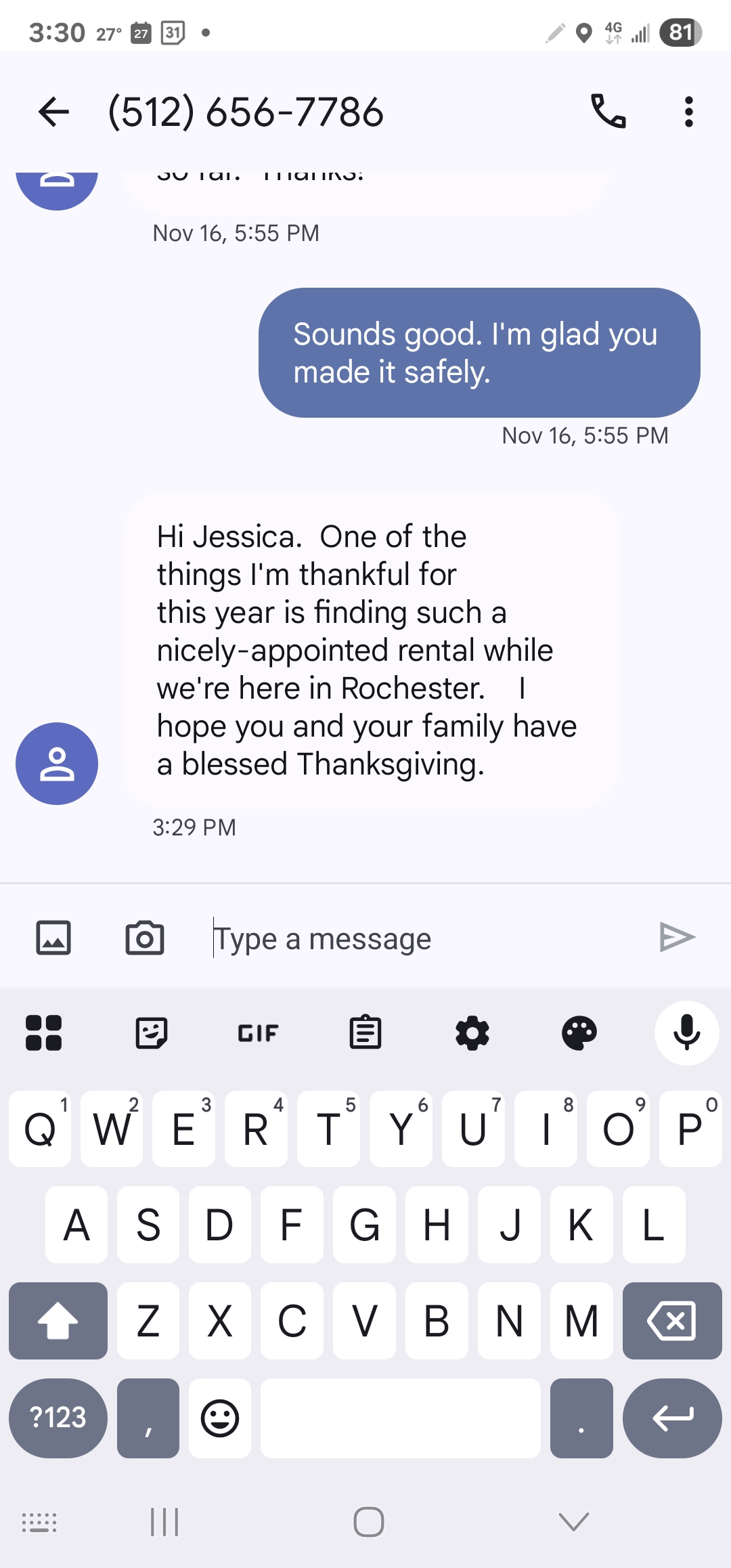Open keyboard sticker panel
The width and height of the screenshot is (731, 1568).
[151, 1033]
